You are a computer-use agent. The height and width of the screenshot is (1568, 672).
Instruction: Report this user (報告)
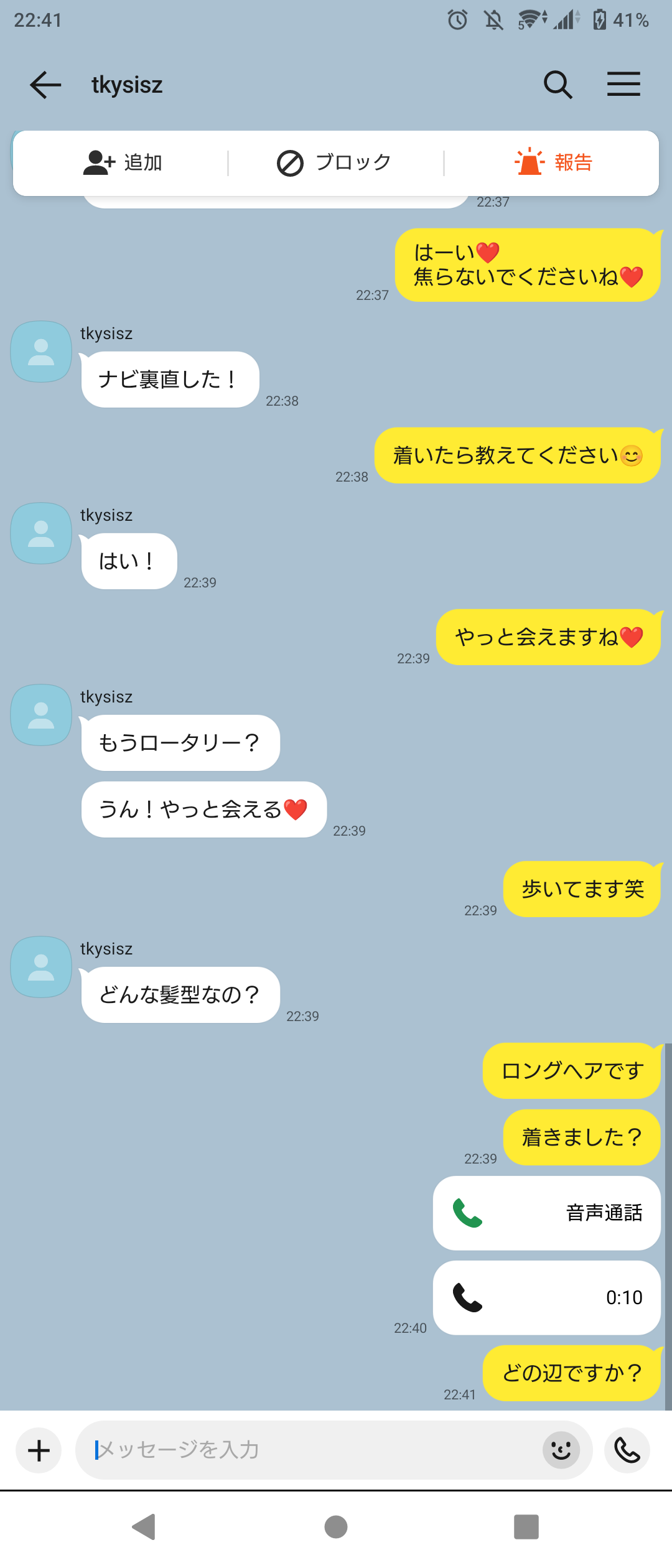click(x=553, y=163)
